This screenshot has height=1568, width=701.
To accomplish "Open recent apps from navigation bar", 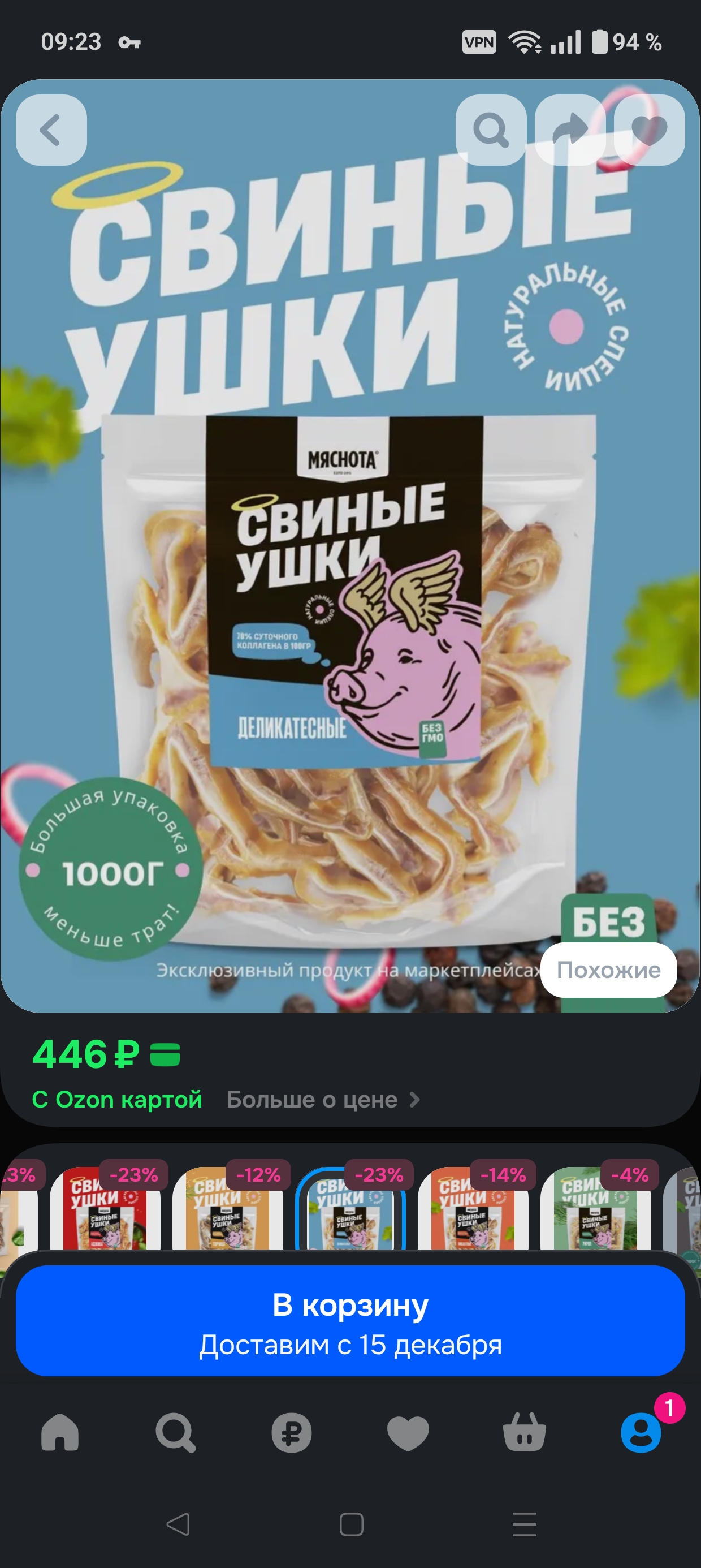I will 524,1524.
